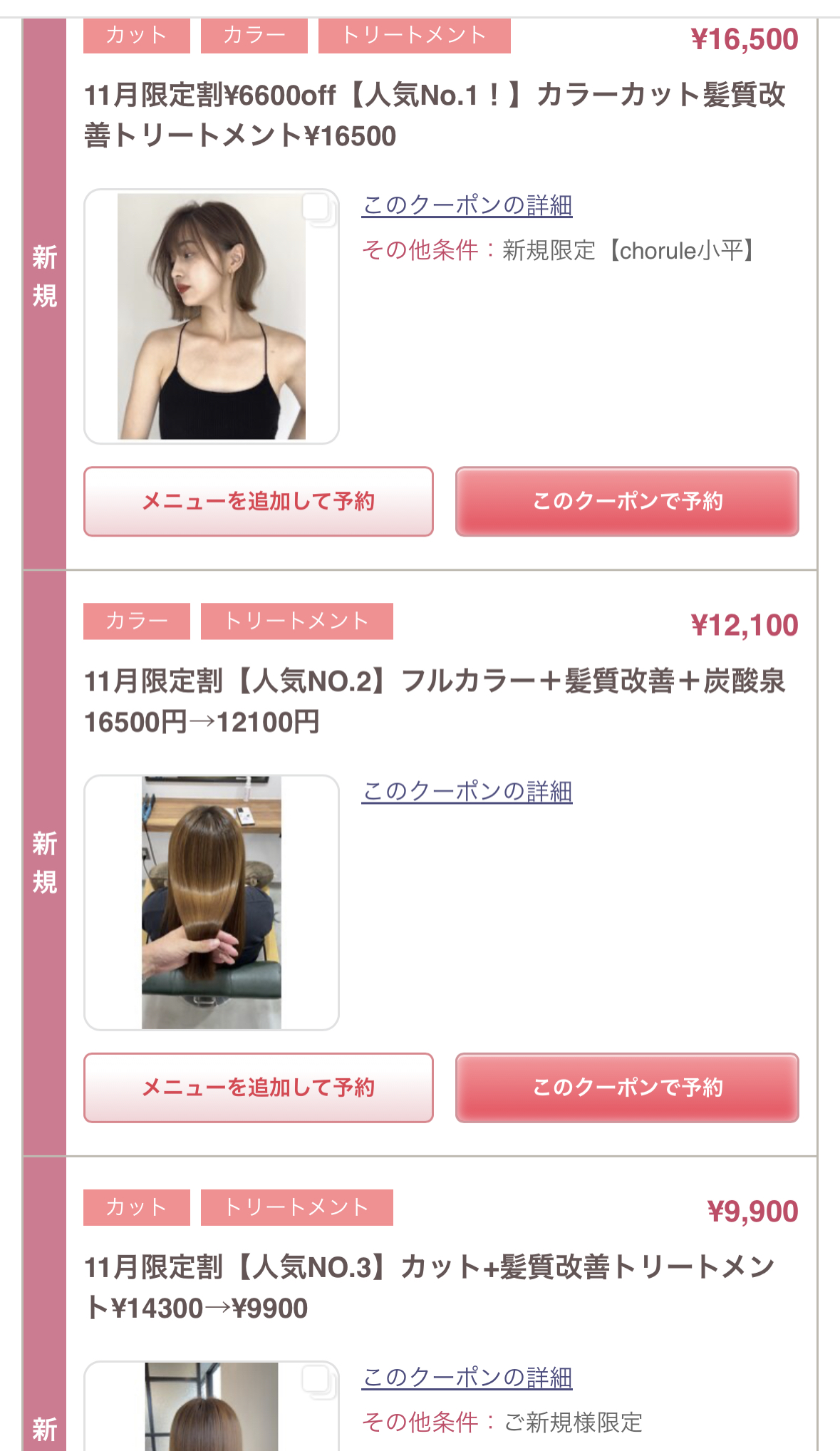Open the ¥12,100 coupon's long hair photo

tap(212, 902)
